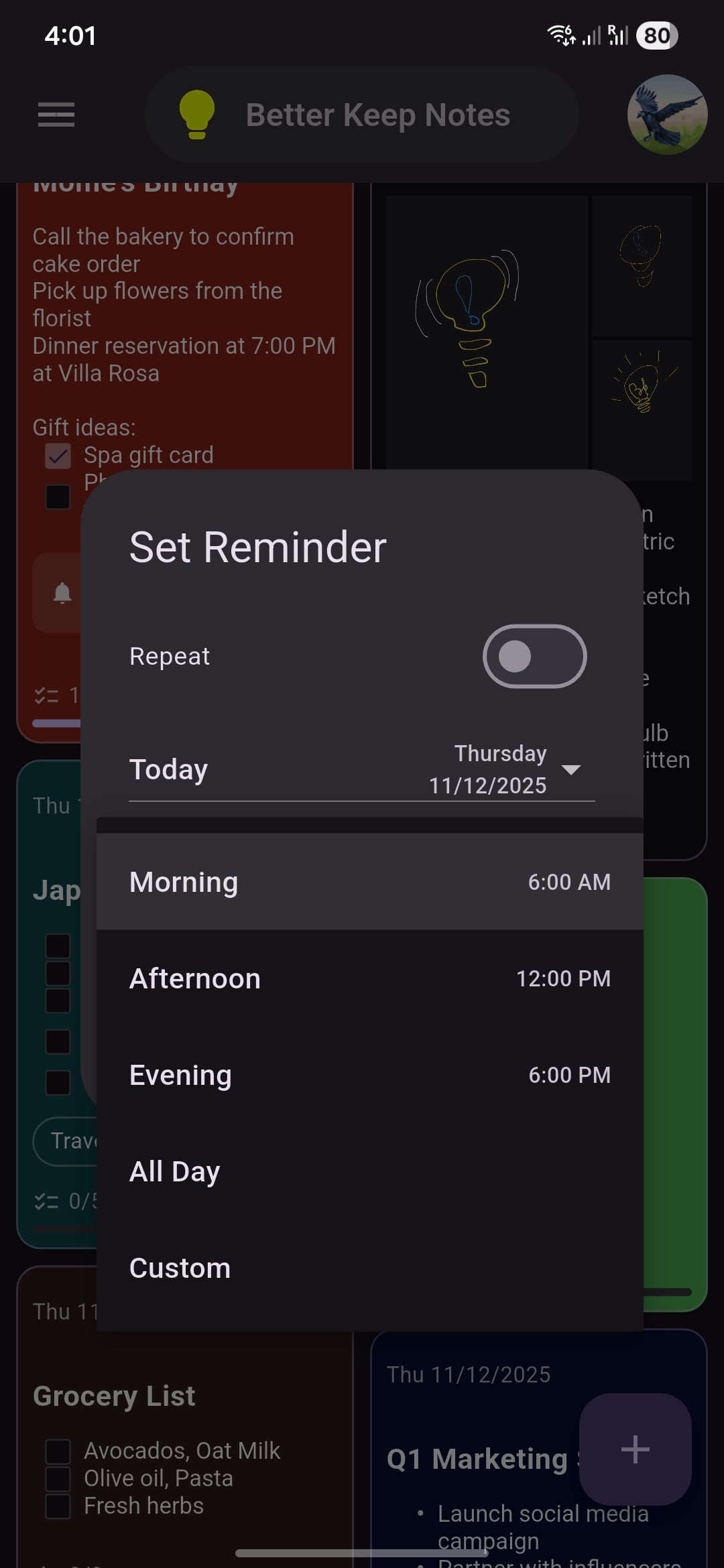
Task: Open the navigation drawer menu
Action: pos(56,115)
